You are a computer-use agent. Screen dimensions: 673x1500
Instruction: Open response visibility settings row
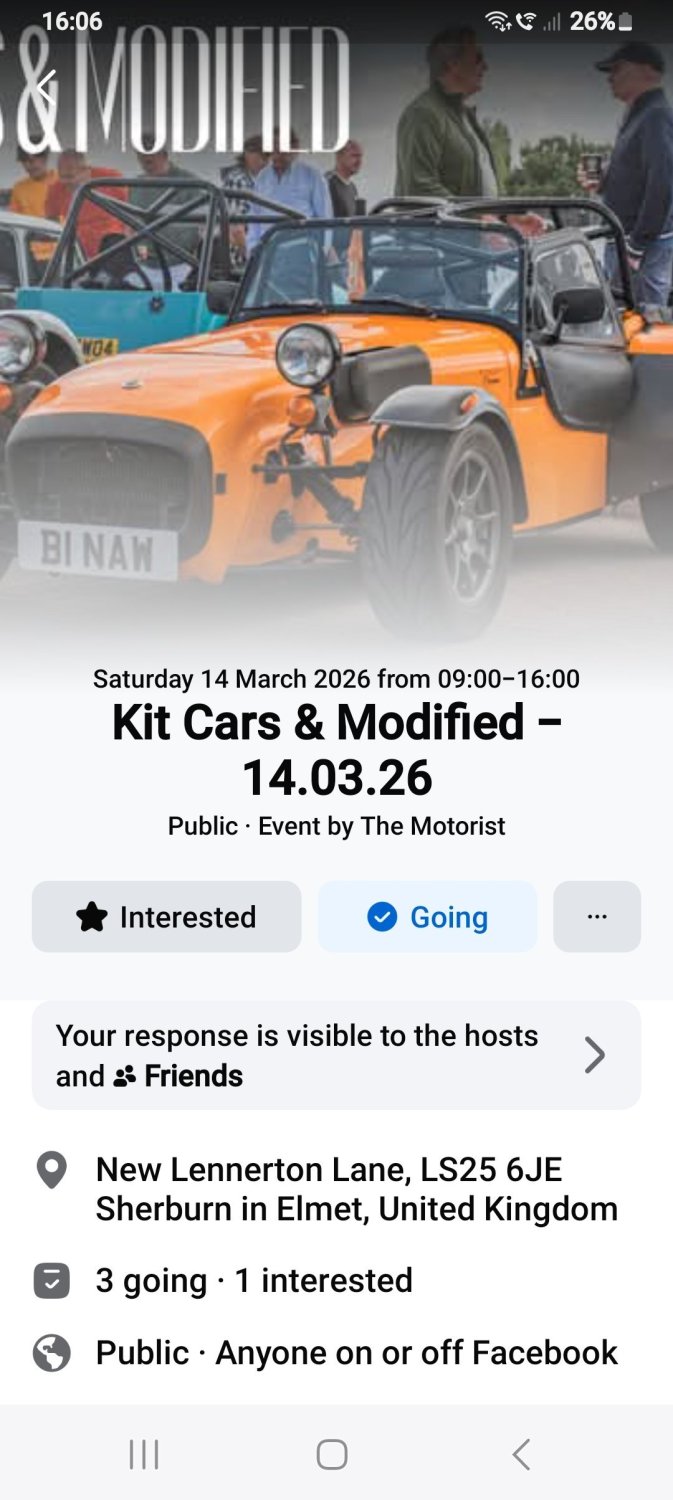coord(336,1055)
